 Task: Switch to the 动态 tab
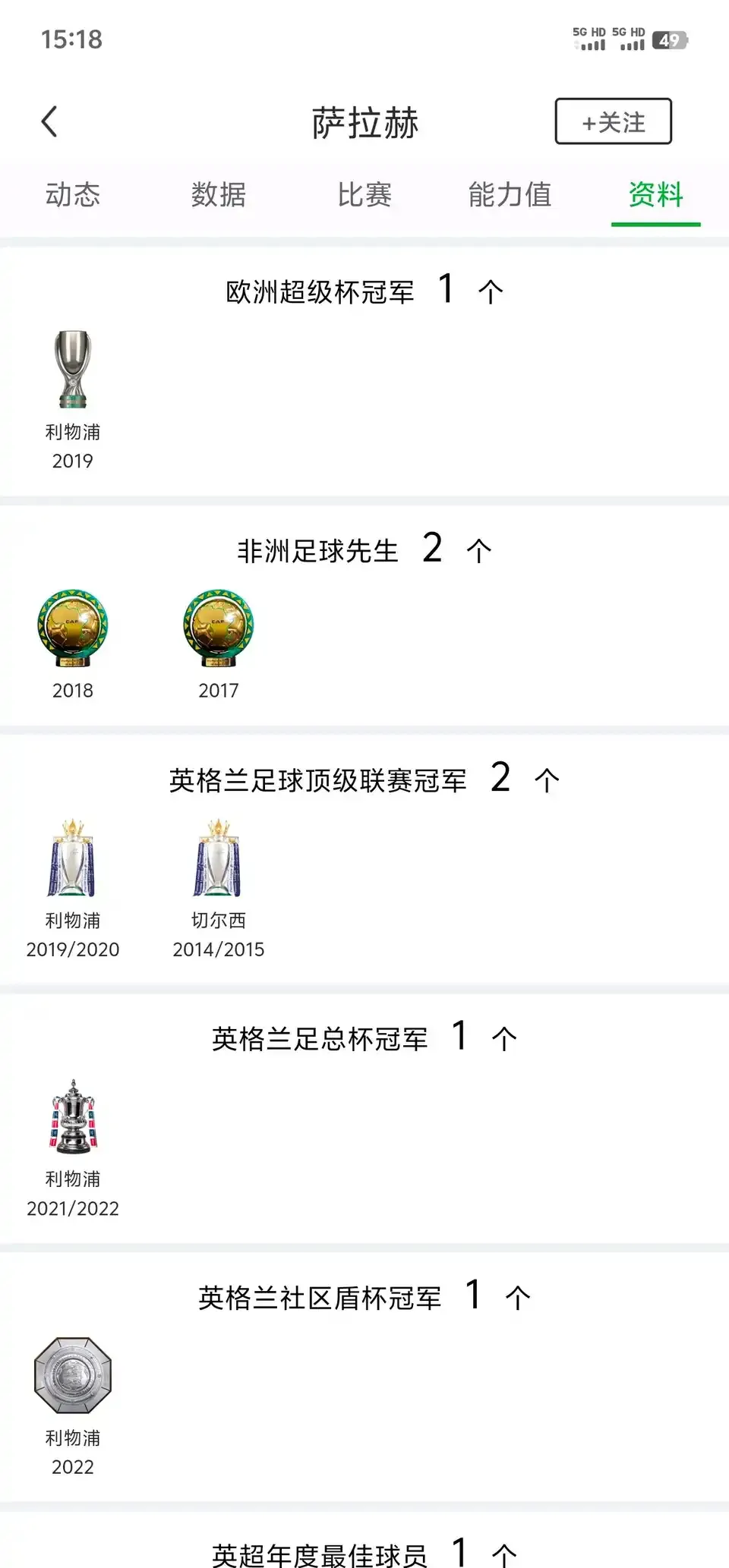73,195
